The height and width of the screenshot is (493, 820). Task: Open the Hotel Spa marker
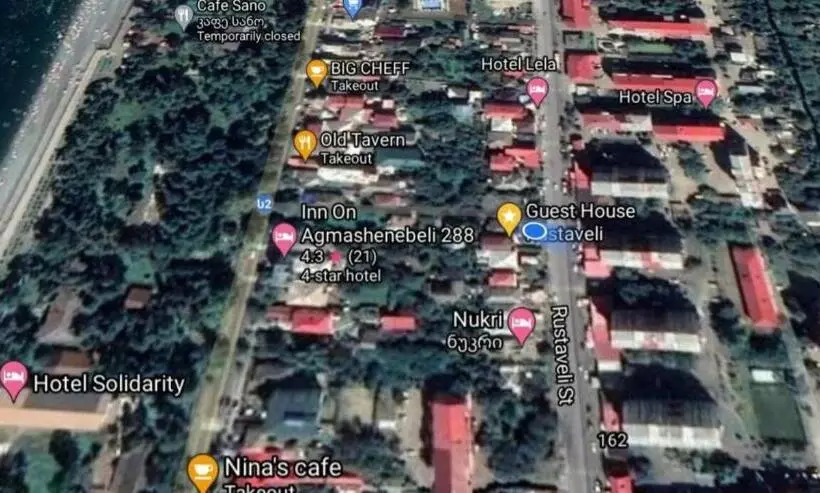coord(706,91)
